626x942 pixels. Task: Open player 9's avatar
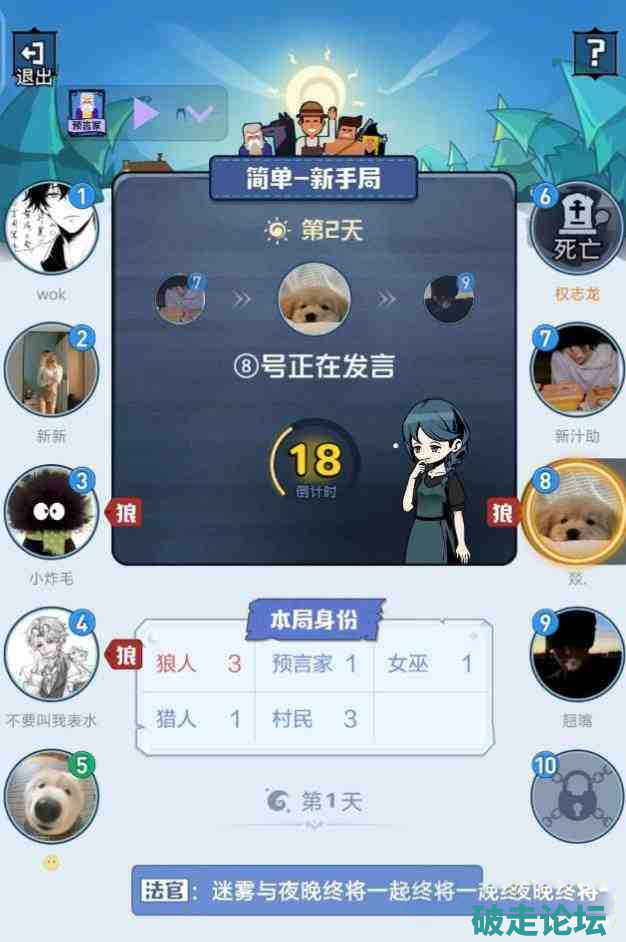pyautogui.click(x=576, y=654)
